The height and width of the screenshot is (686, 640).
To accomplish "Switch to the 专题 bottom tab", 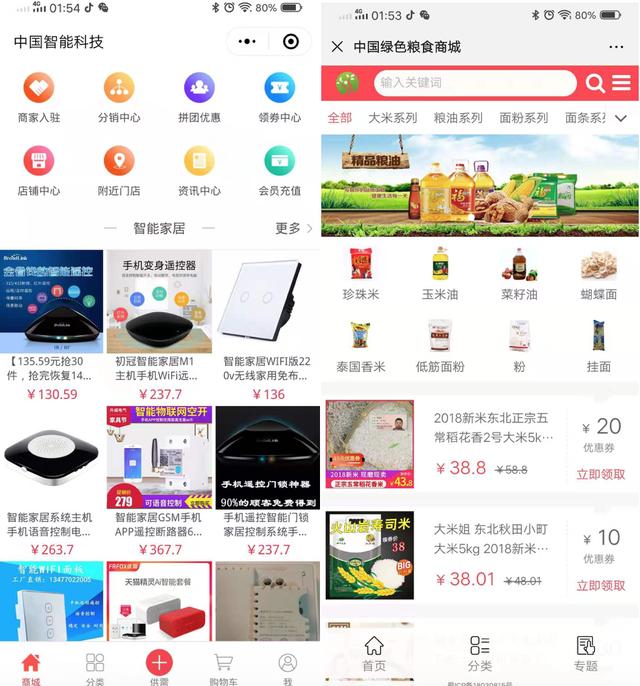I will coord(586,653).
